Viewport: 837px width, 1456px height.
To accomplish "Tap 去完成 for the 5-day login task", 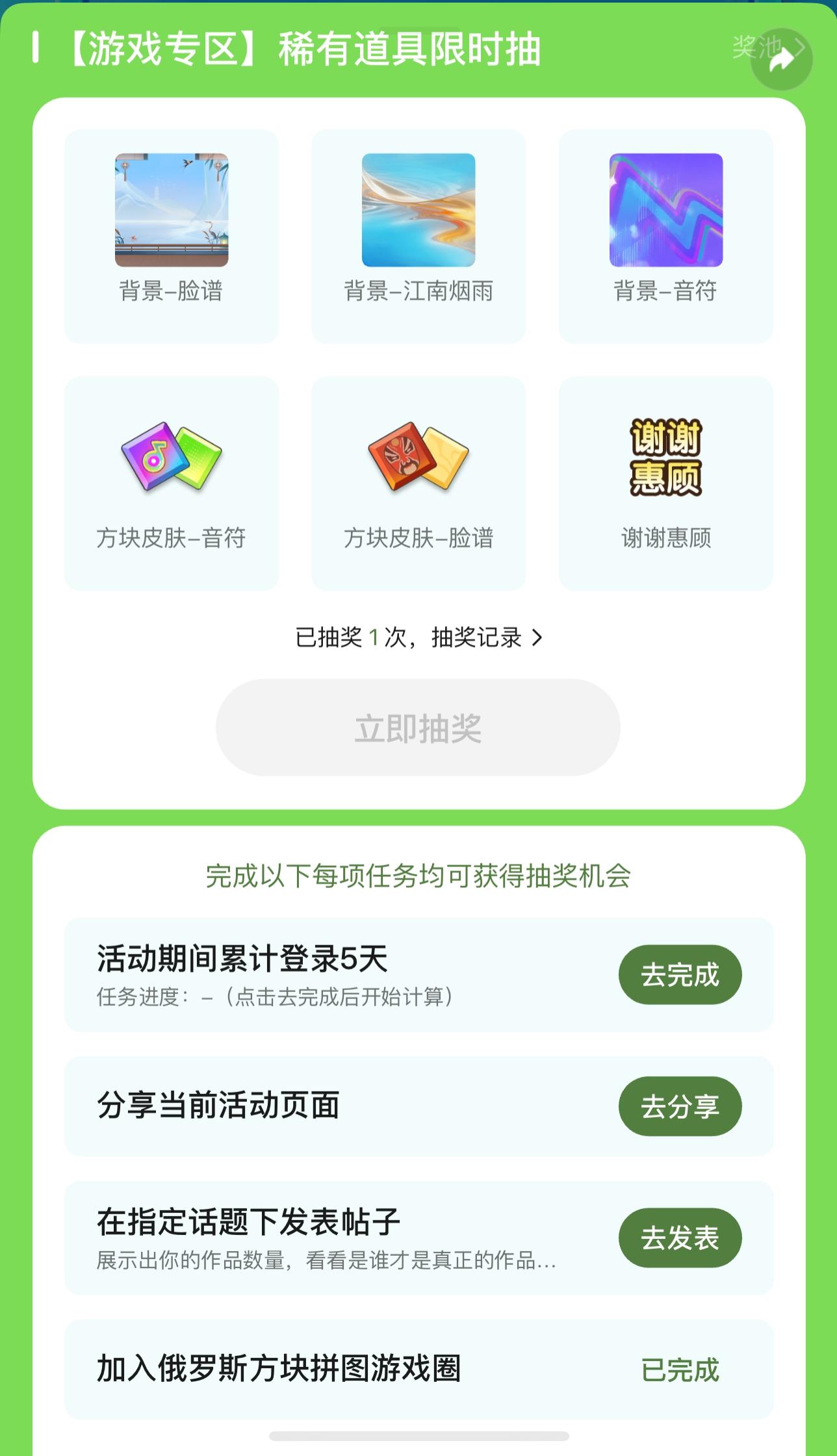I will click(680, 974).
